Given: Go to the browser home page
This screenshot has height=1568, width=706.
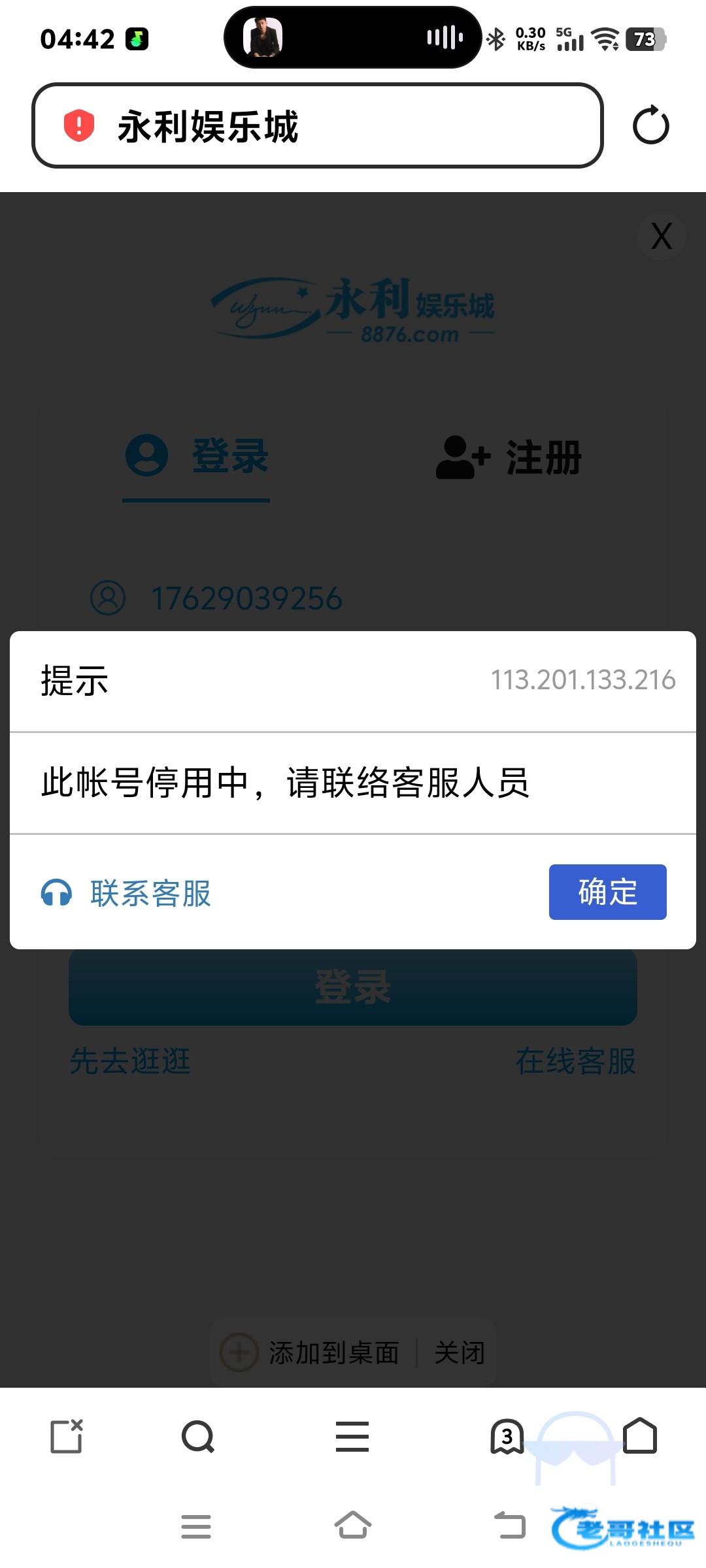Looking at the screenshot, I should pyautogui.click(x=640, y=1435).
